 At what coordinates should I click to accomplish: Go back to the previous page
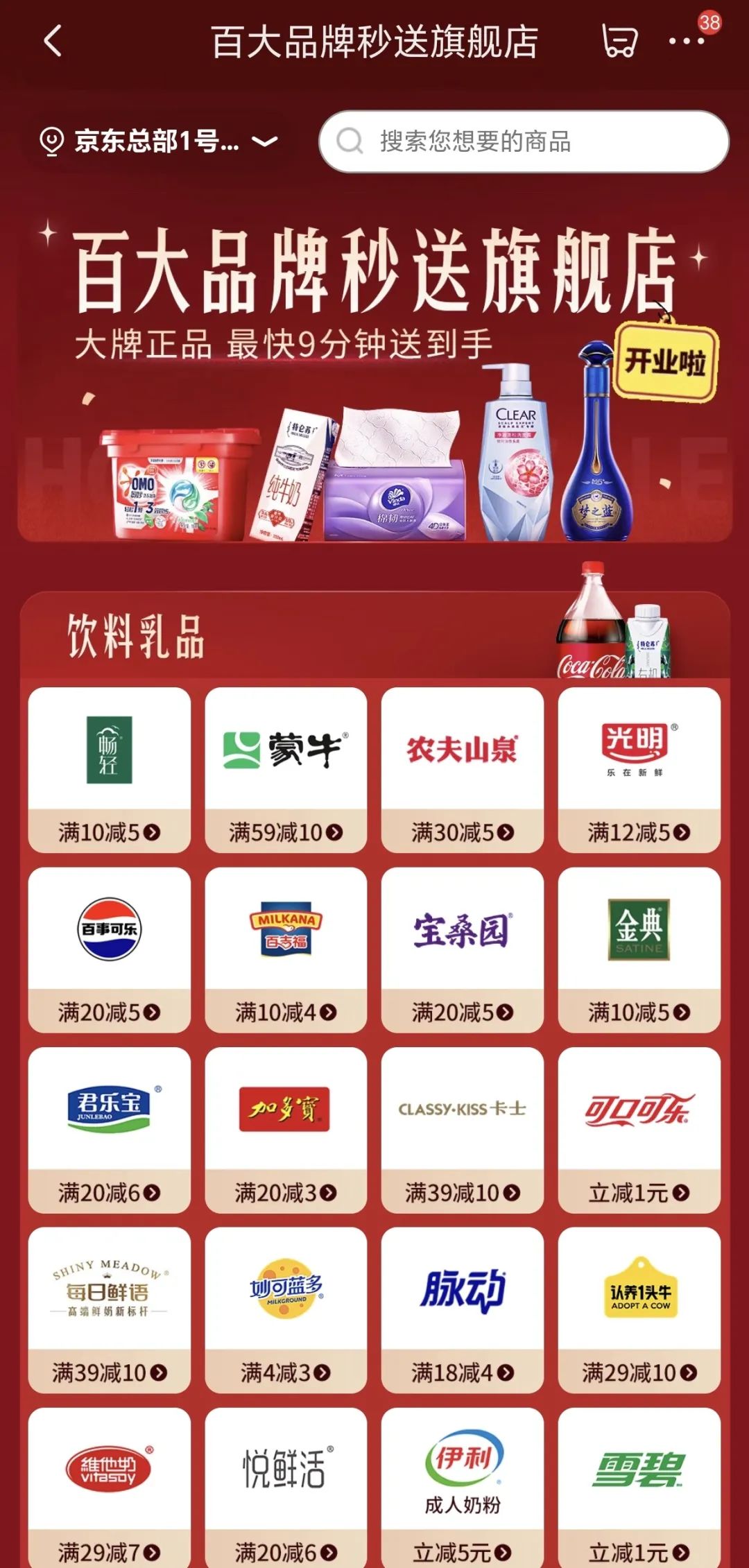point(53,41)
